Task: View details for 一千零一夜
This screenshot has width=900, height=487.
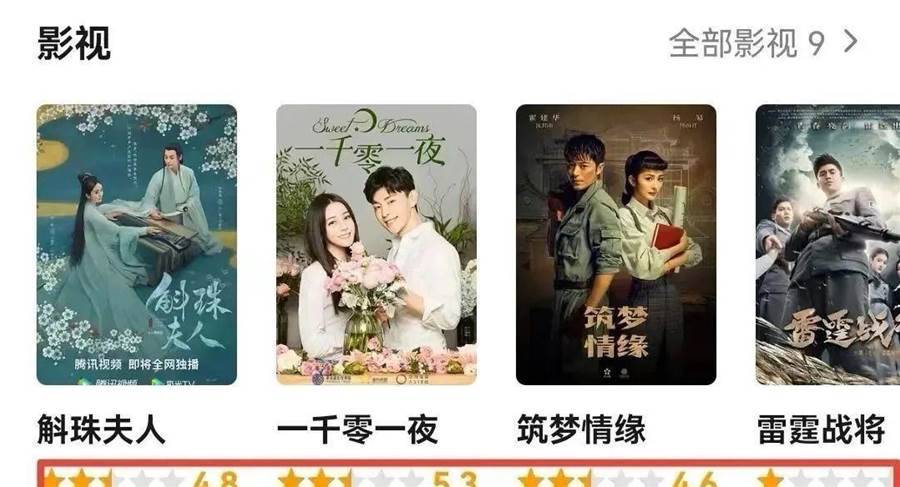Action: [376, 245]
